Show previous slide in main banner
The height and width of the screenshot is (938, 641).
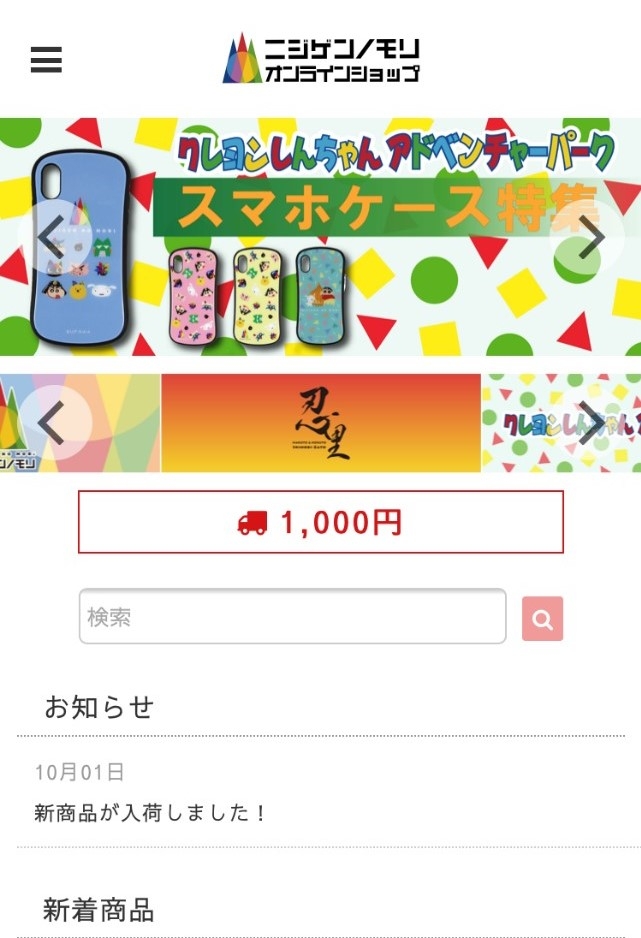tap(50, 237)
